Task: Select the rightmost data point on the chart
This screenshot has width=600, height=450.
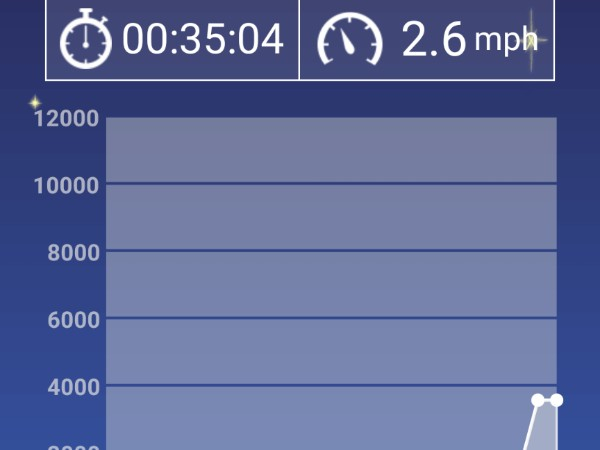Action: [556, 400]
